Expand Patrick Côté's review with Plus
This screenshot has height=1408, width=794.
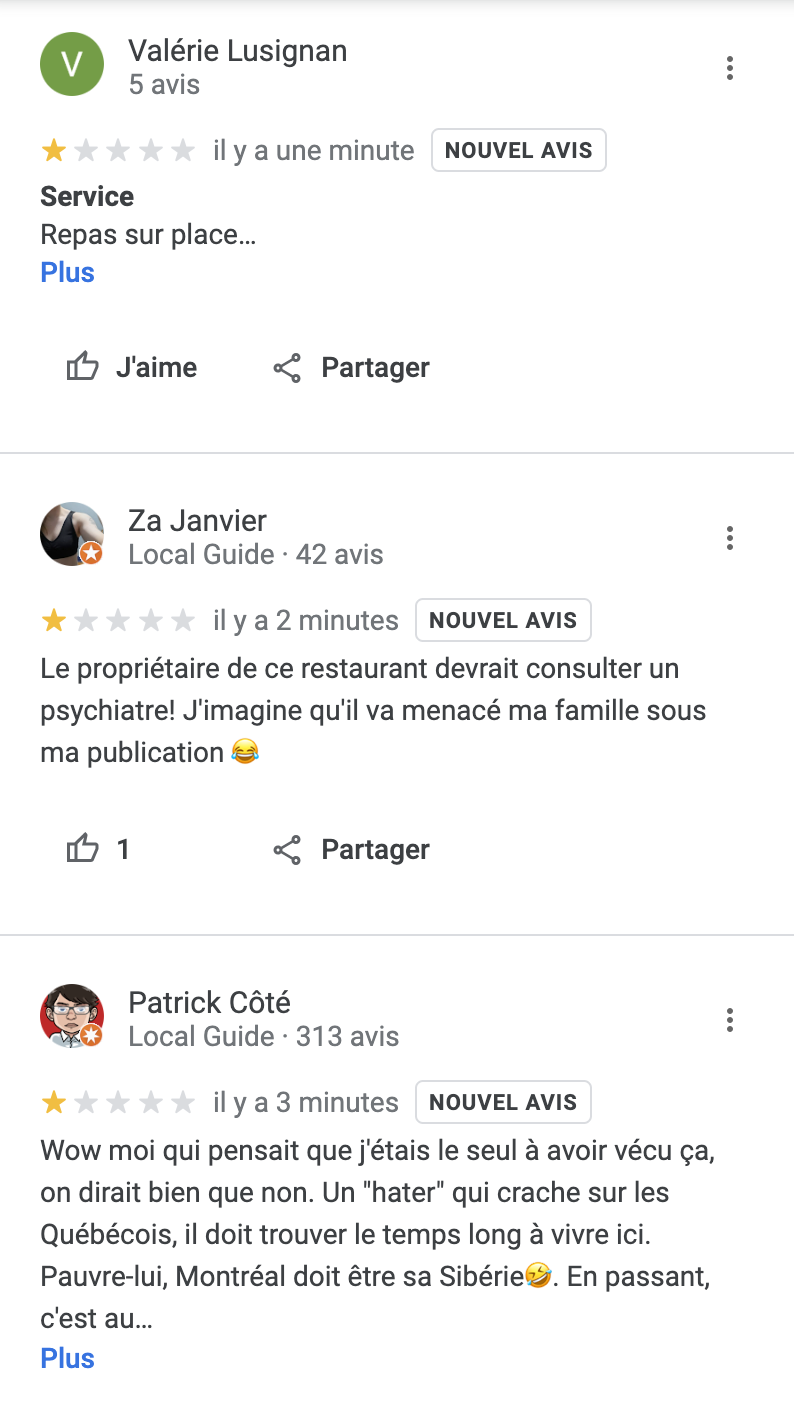click(x=67, y=1358)
